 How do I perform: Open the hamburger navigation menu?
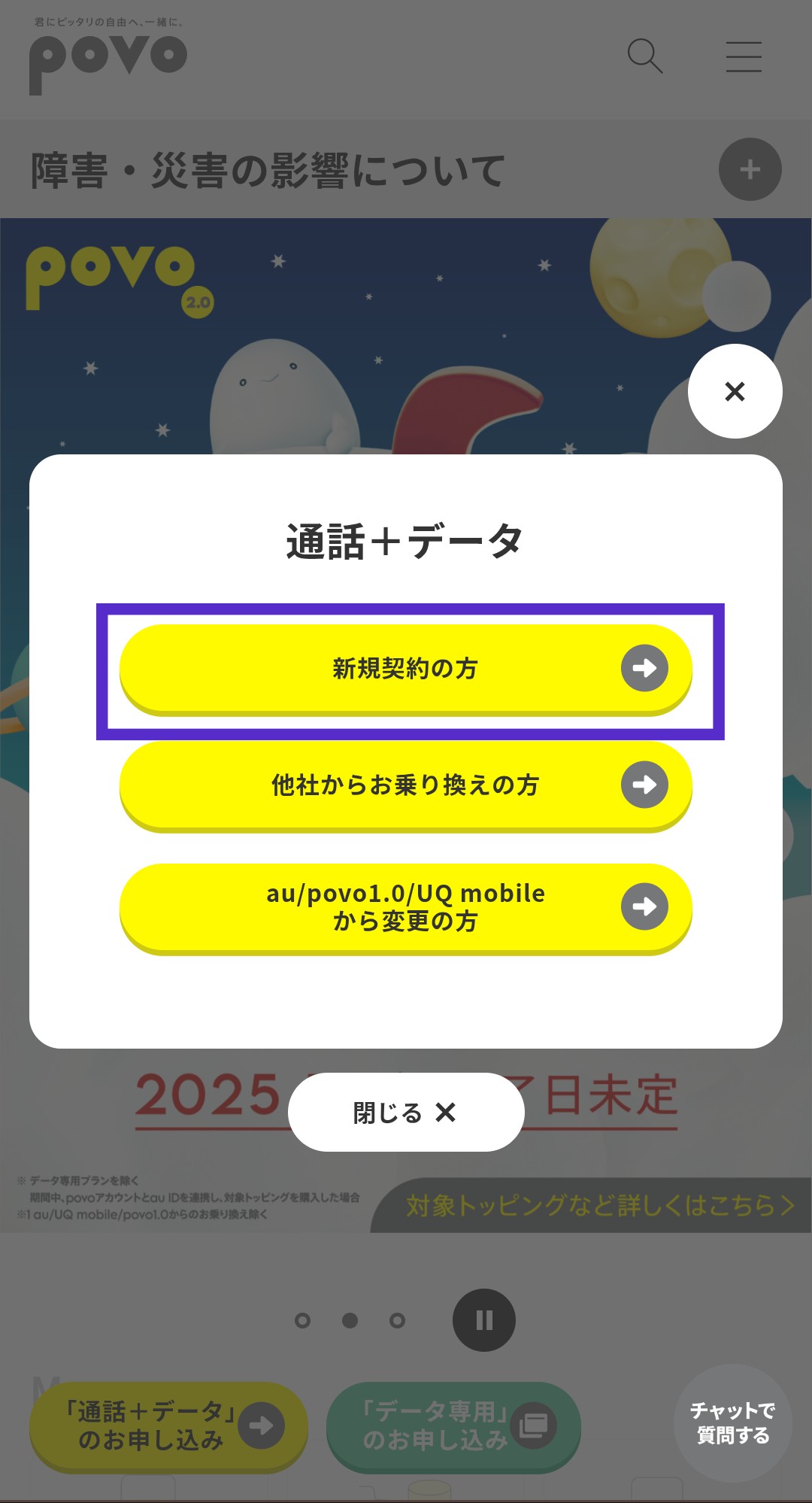[744, 57]
